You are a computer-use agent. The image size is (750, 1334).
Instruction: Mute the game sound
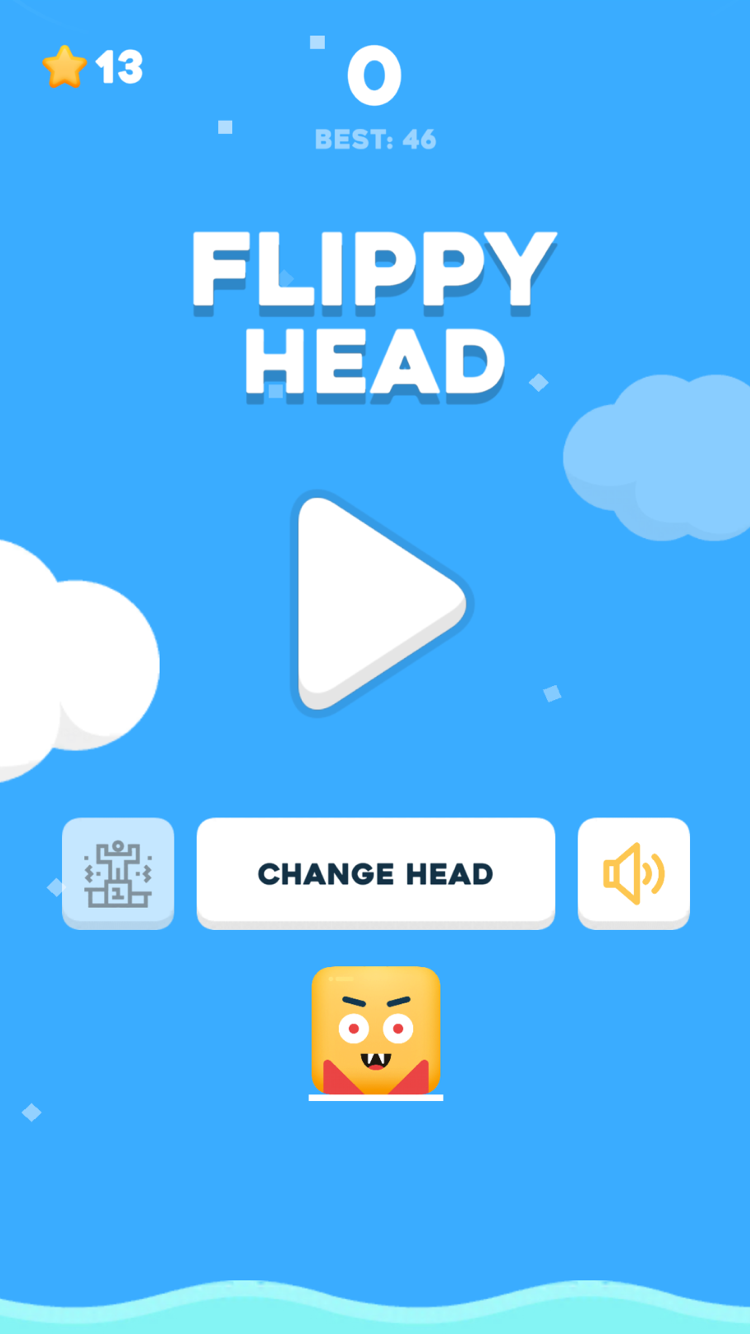[x=633, y=873]
